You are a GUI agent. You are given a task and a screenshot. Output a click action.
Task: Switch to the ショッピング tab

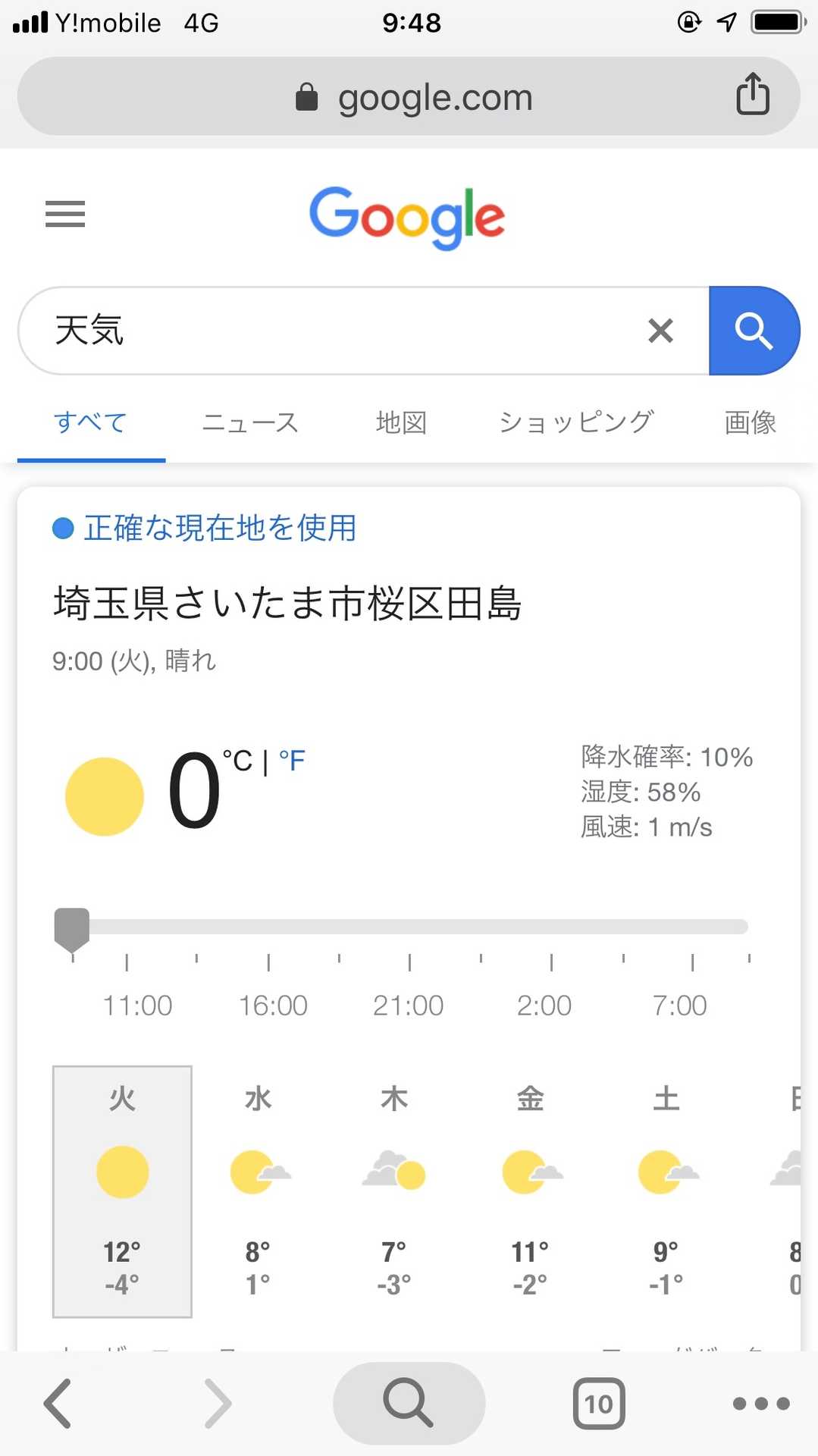point(575,422)
